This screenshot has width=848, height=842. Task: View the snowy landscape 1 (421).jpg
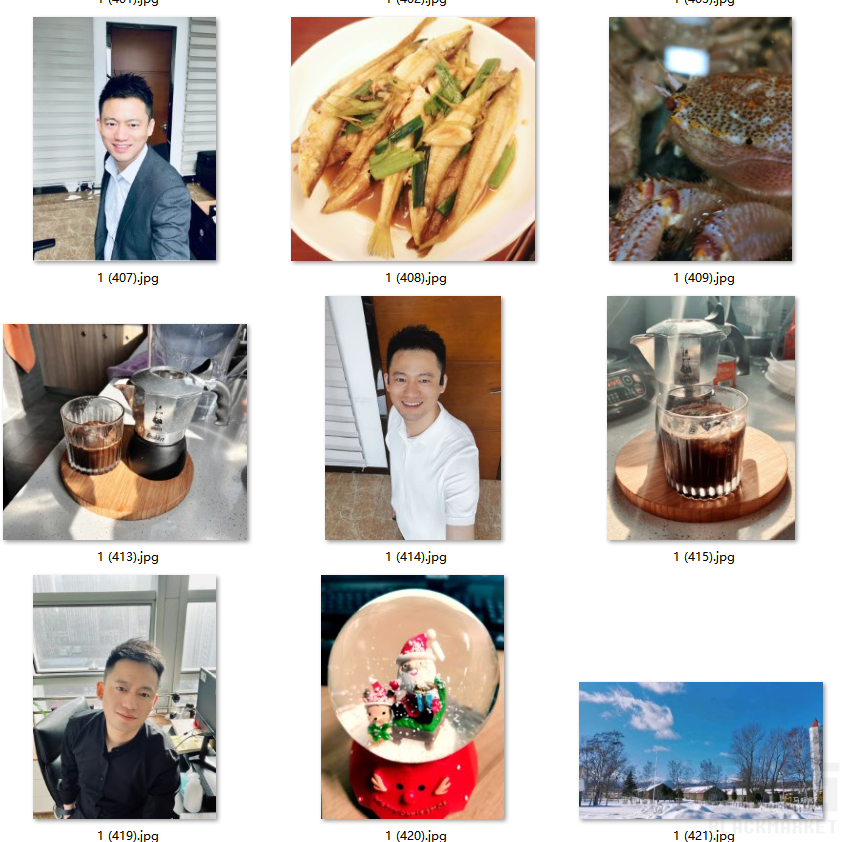pos(700,751)
